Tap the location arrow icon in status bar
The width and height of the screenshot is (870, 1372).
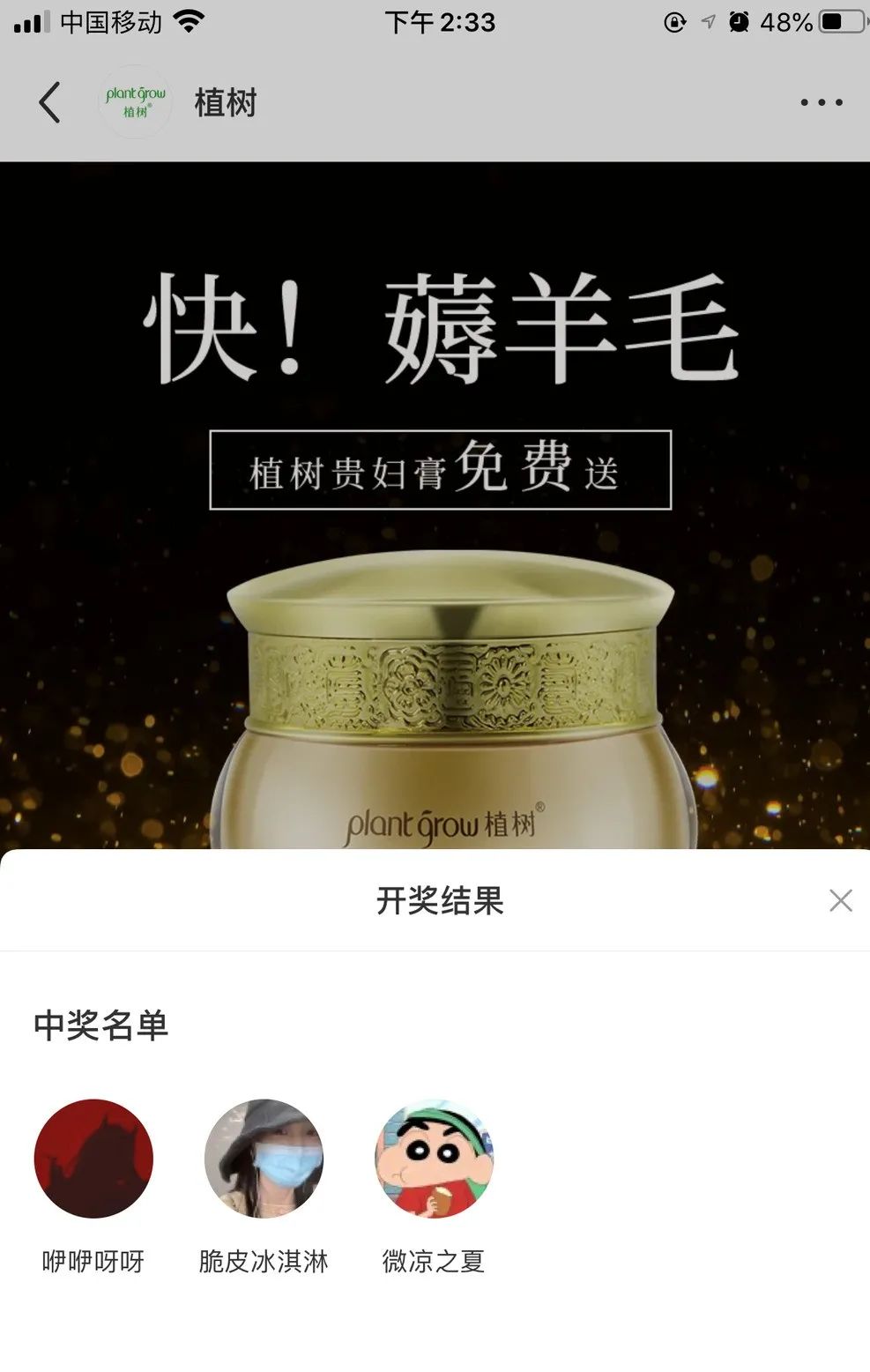coord(707,23)
